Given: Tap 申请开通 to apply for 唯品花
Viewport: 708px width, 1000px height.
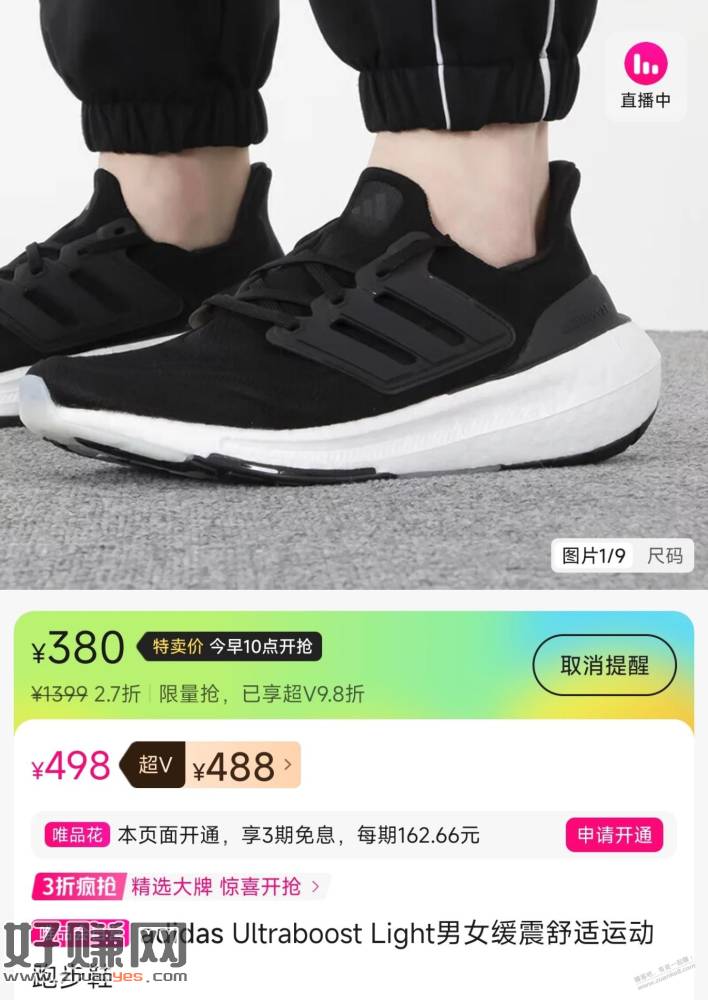Looking at the screenshot, I should [x=614, y=834].
